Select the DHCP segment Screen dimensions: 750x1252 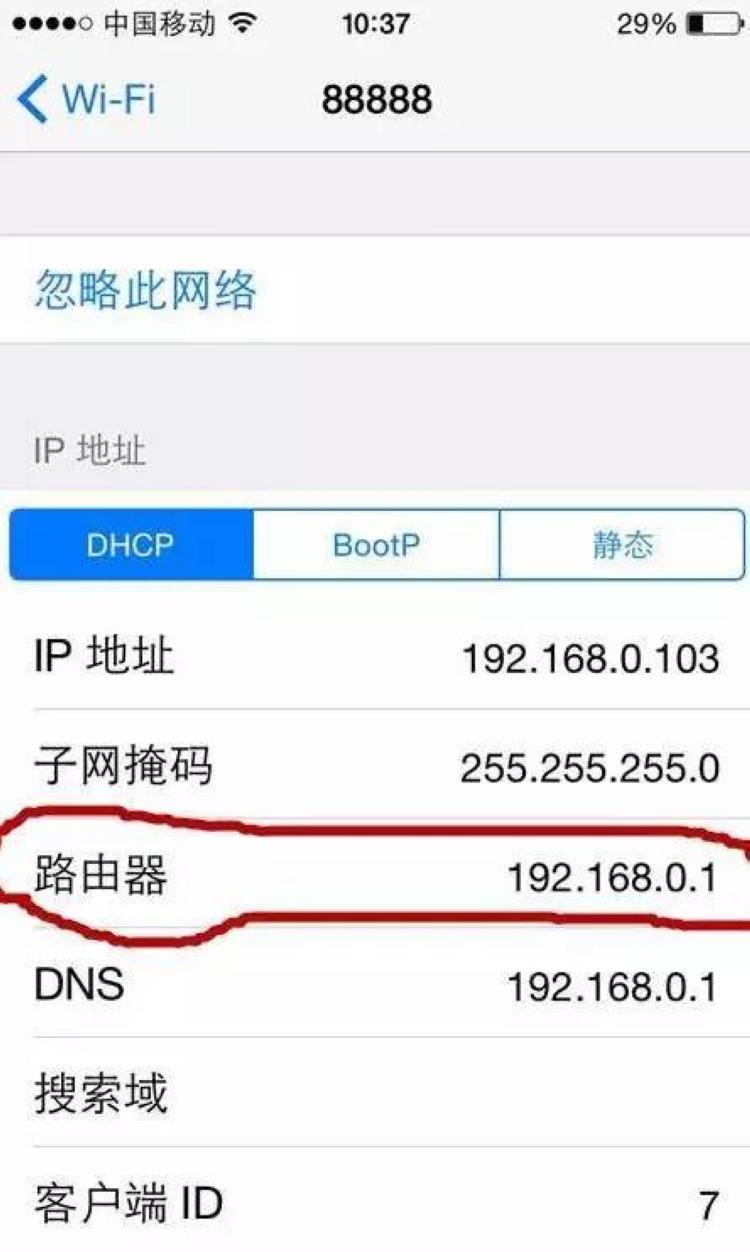click(130, 545)
